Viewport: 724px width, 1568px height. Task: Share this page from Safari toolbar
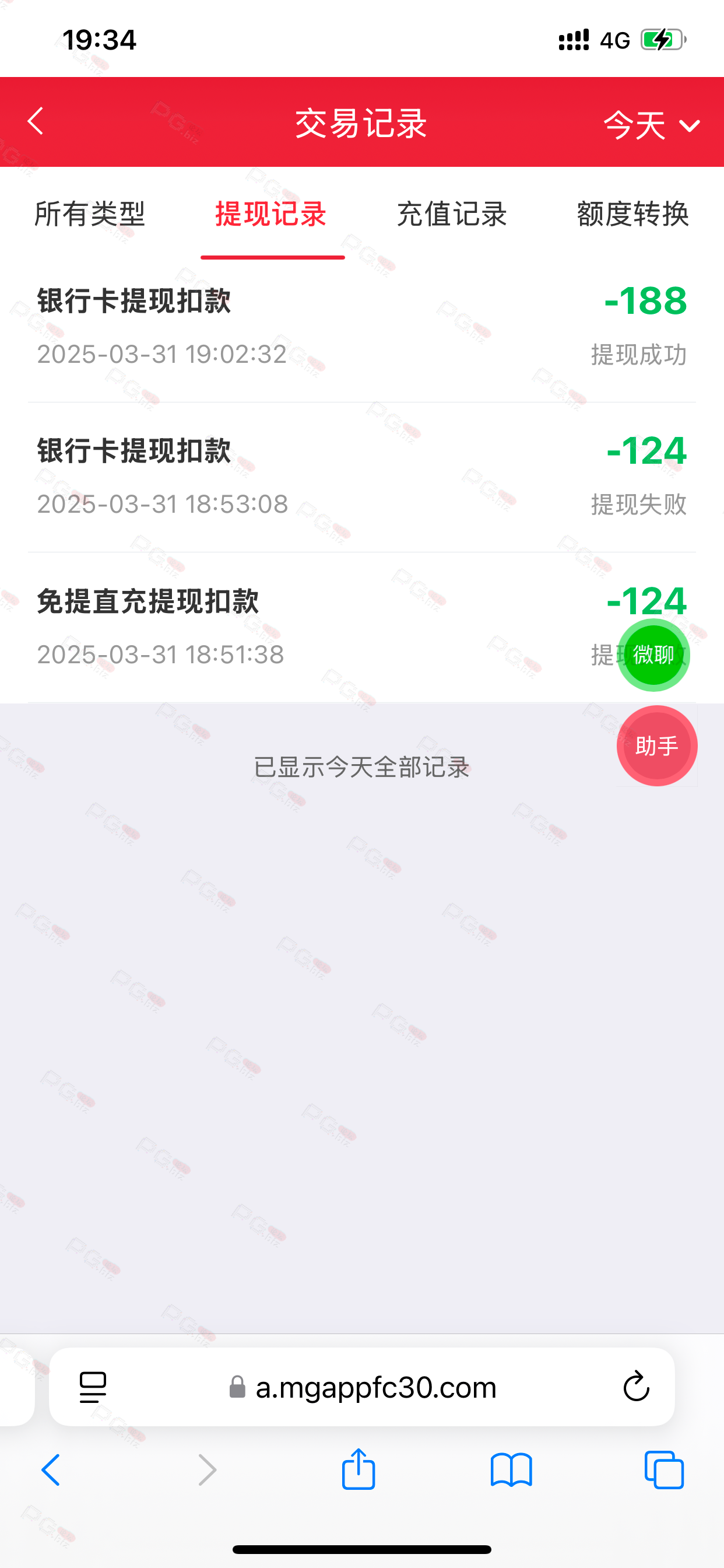359,1469
